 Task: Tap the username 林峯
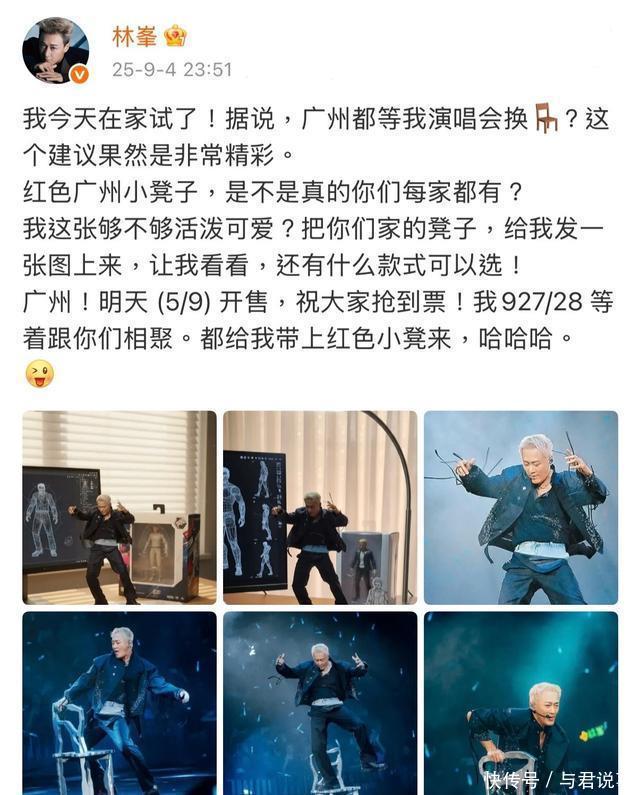pyautogui.click(x=135, y=37)
